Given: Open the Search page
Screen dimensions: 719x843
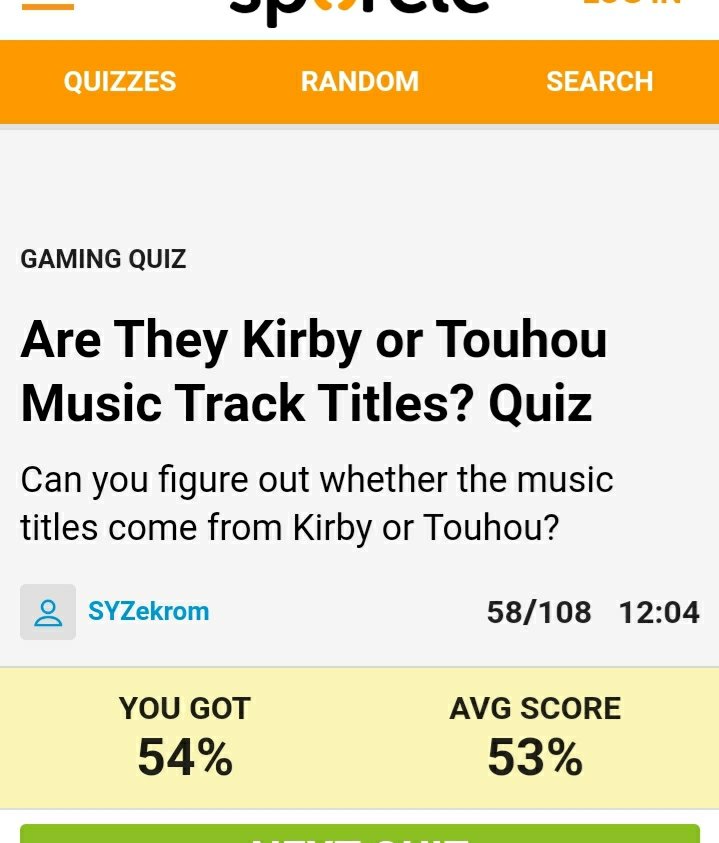Looking at the screenshot, I should coord(599,82).
